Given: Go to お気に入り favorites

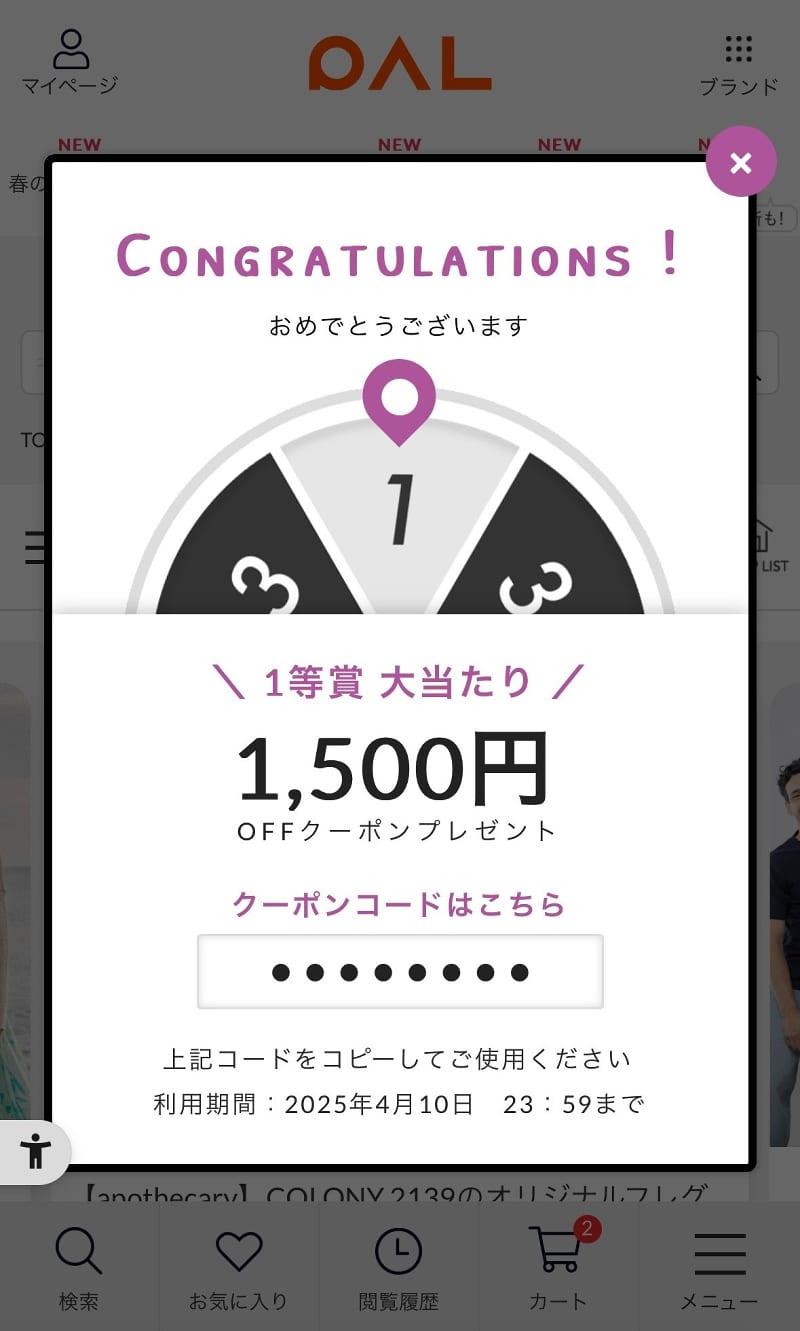Looking at the screenshot, I should coord(239,1268).
